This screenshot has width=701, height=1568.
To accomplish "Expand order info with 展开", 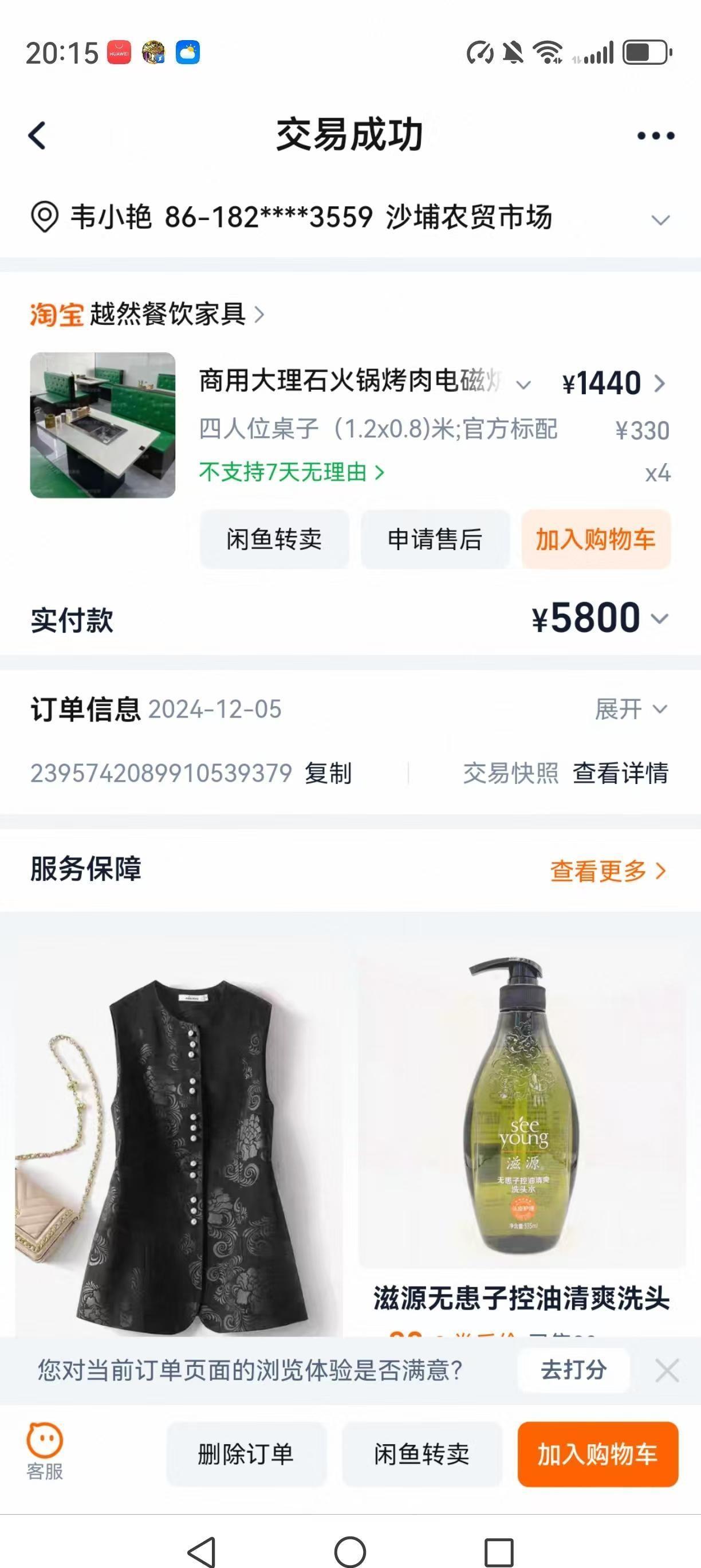I will tap(631, 709).
